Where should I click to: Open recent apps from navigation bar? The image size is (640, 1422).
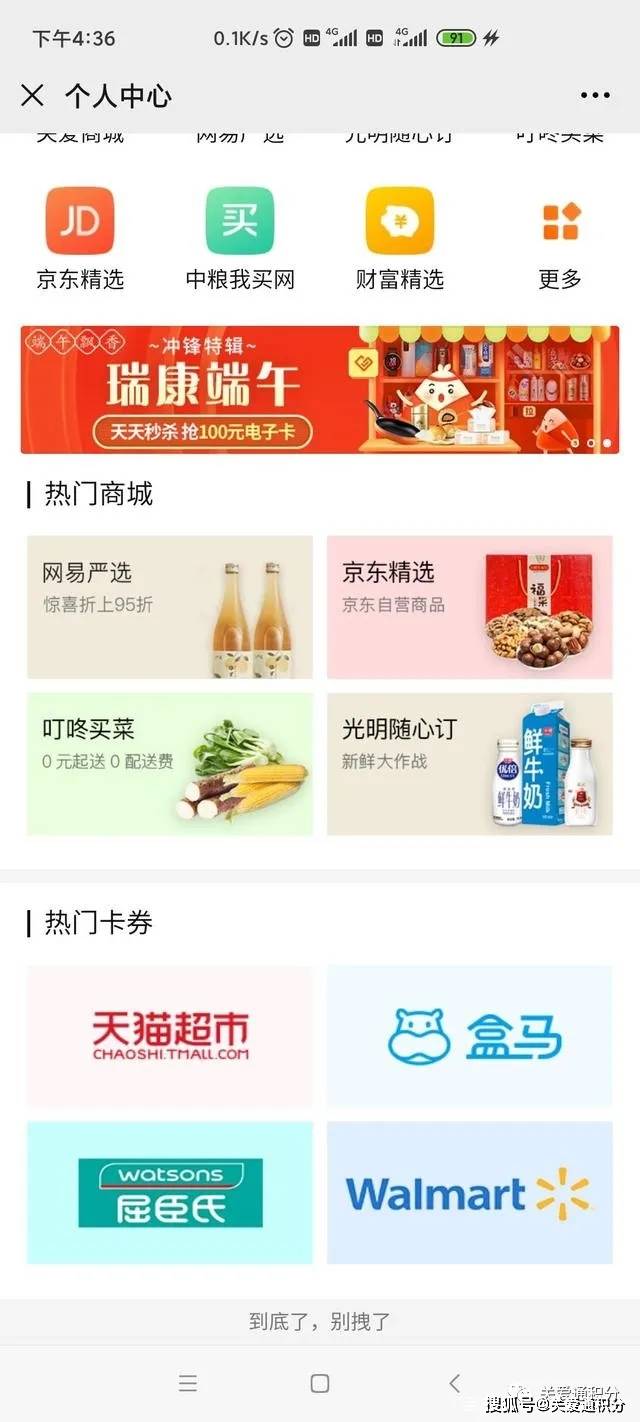[187, 1383]
